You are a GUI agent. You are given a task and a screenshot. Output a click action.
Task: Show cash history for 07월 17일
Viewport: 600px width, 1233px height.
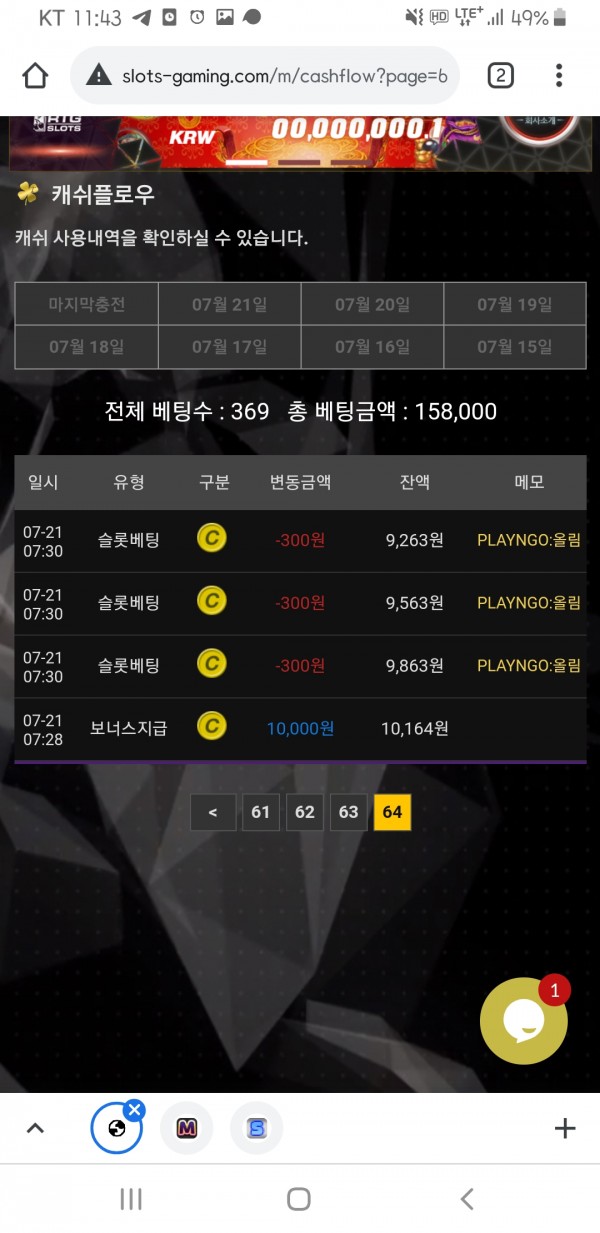(229, 346)
